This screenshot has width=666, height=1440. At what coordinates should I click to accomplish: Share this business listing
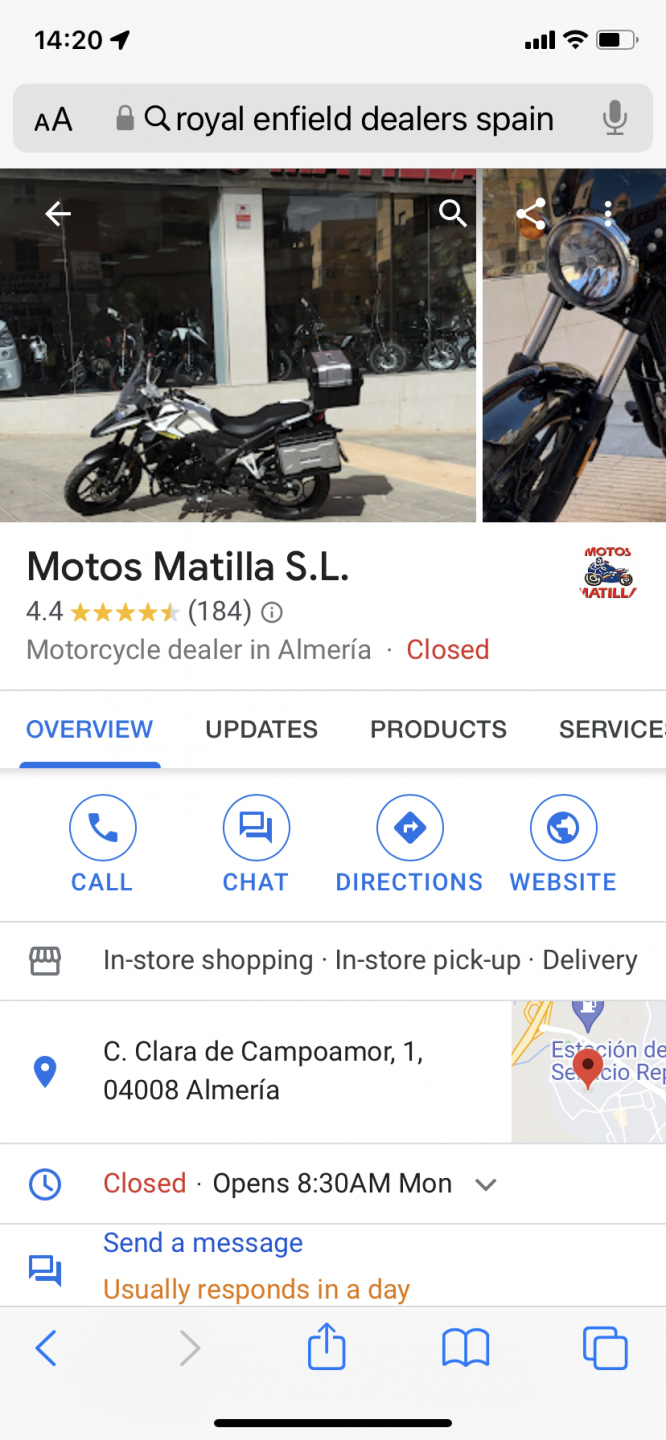(531, 213)
